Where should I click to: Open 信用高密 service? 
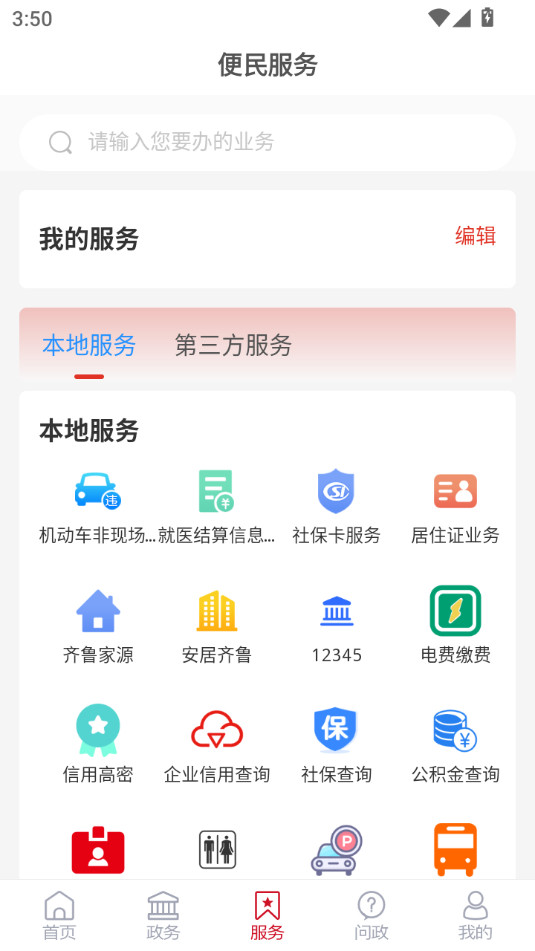pyautogui.click(x=98, y=745)
